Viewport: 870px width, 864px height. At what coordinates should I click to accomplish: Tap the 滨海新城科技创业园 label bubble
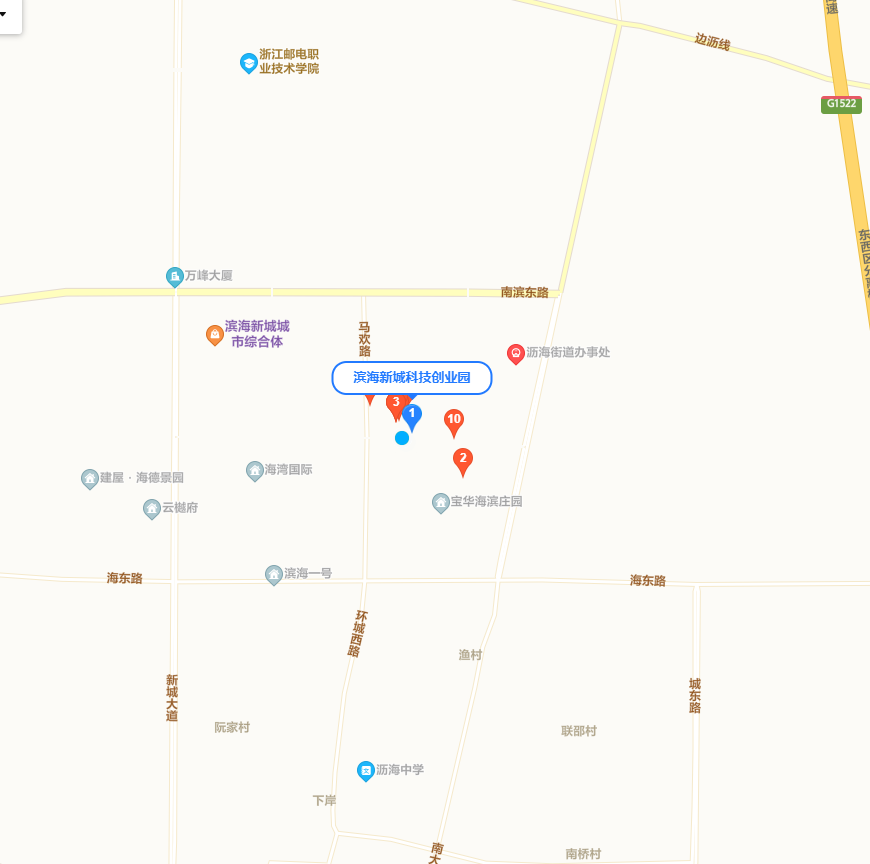pyautogui.click(x=411, y=378)
